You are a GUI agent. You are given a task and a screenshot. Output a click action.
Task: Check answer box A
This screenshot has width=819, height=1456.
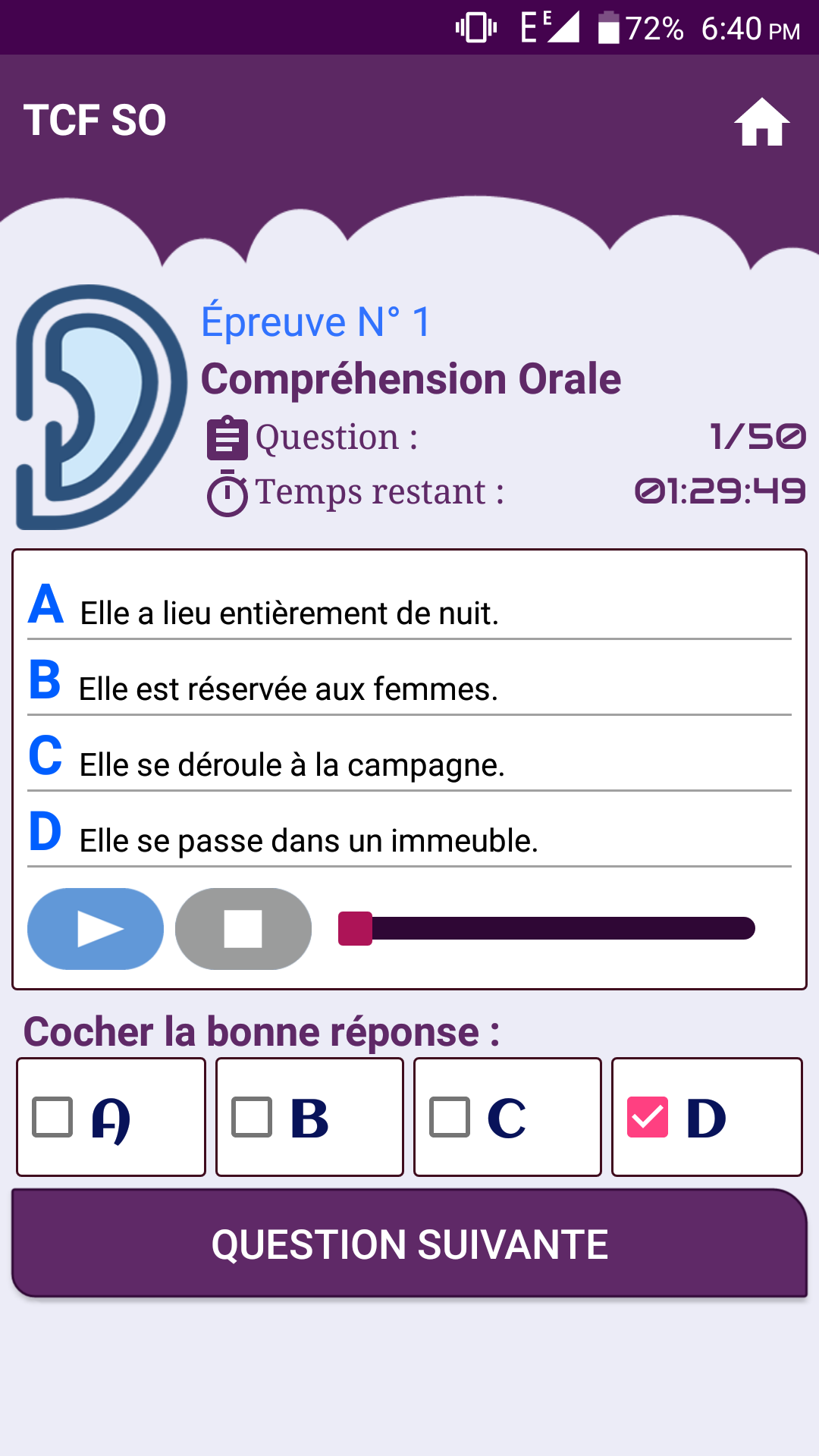coord(52,1116)
